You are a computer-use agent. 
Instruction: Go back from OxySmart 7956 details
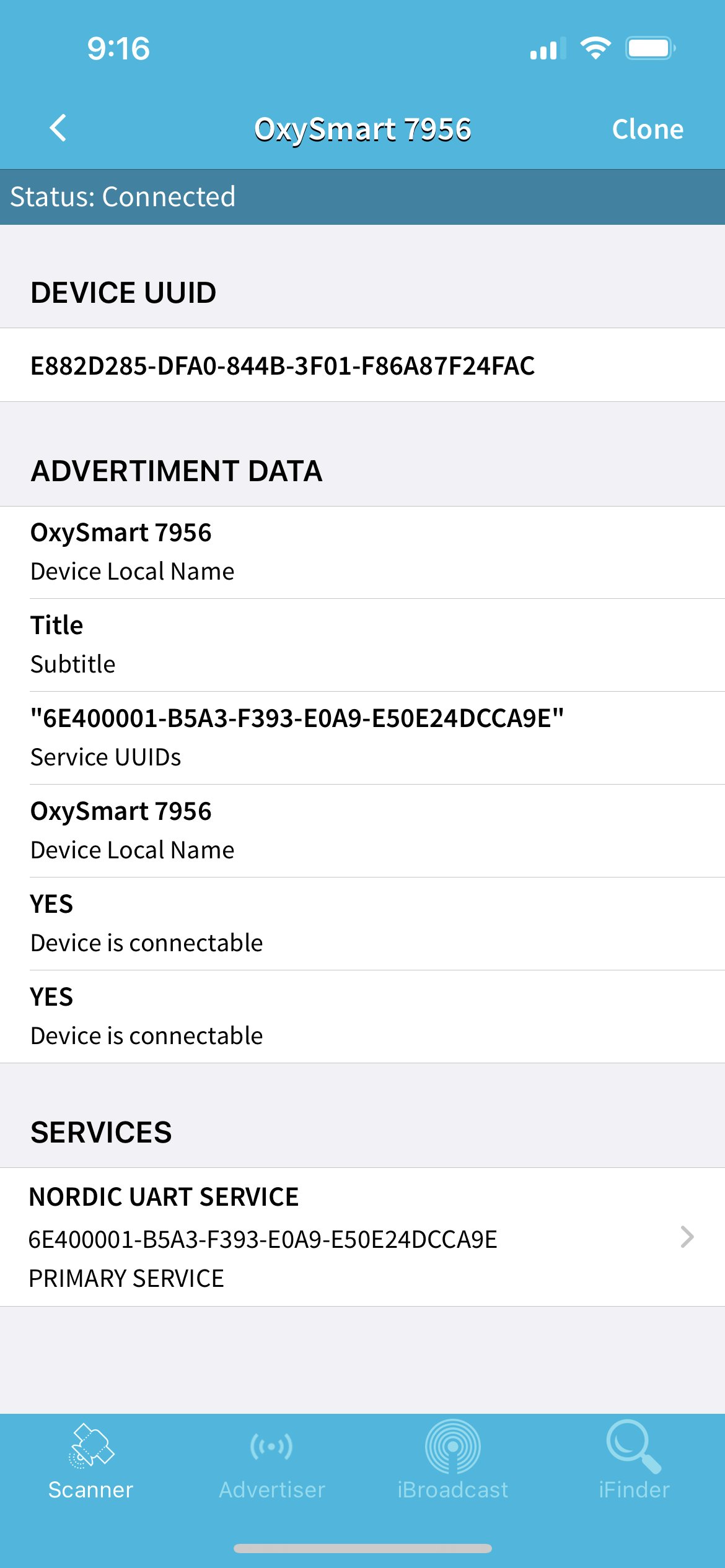click(x=58, y=128)
